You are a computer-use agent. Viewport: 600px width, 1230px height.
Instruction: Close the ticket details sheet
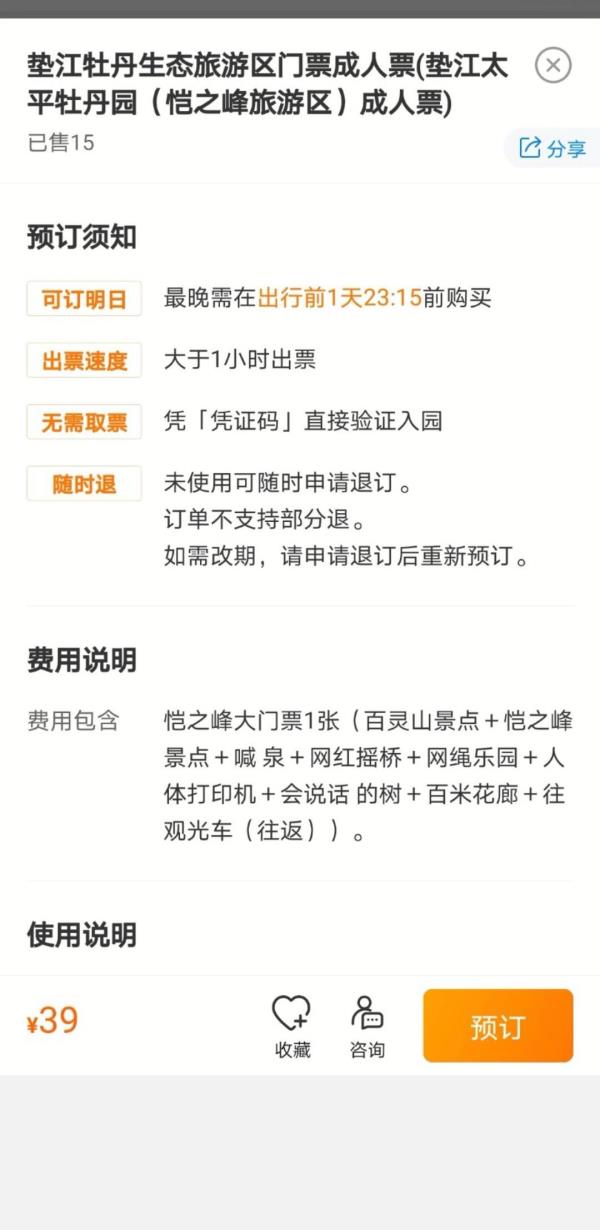pyautogui.click(x=553, y=66)
